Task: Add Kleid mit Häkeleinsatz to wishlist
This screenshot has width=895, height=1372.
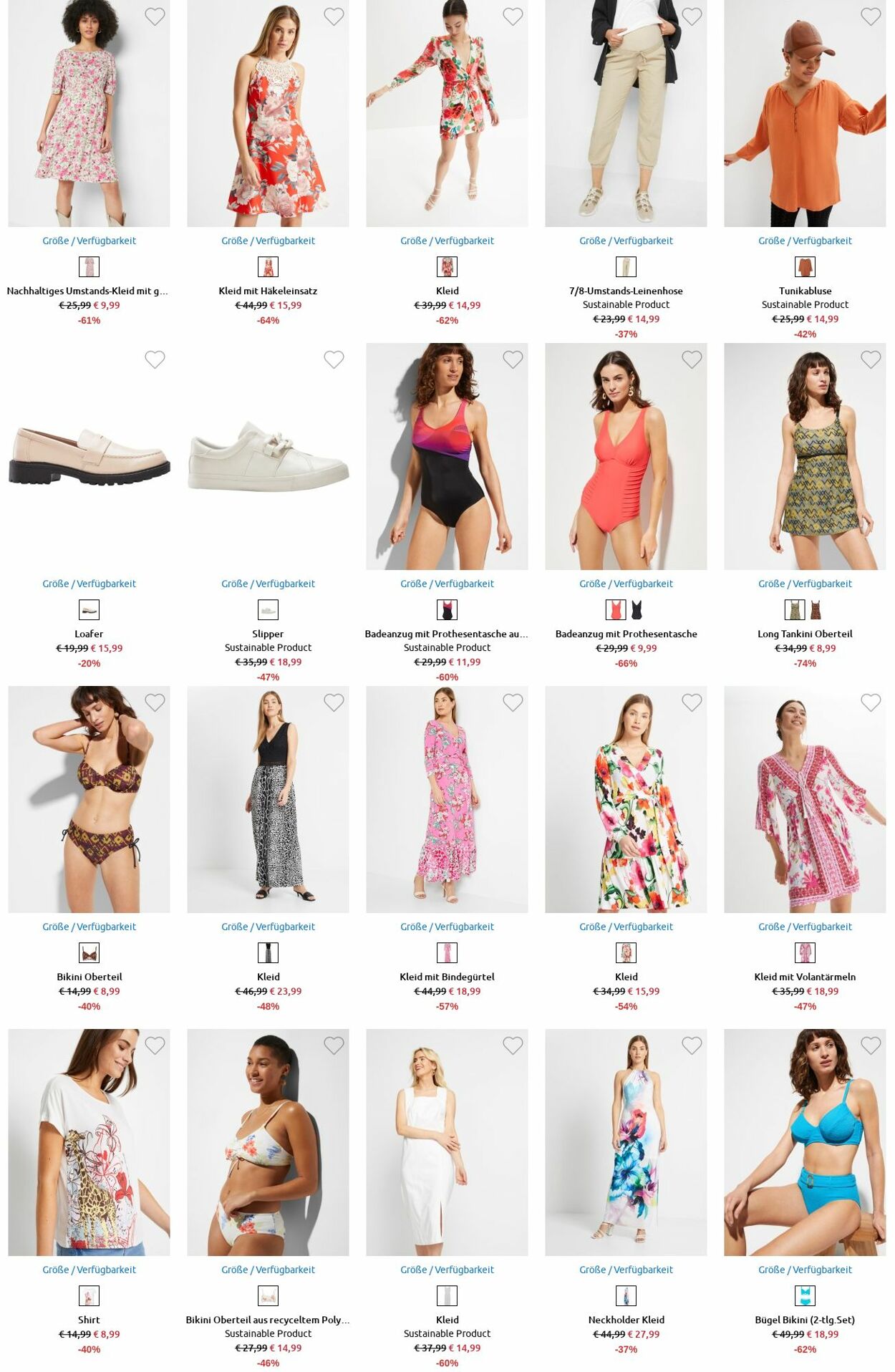Action: 334,16
